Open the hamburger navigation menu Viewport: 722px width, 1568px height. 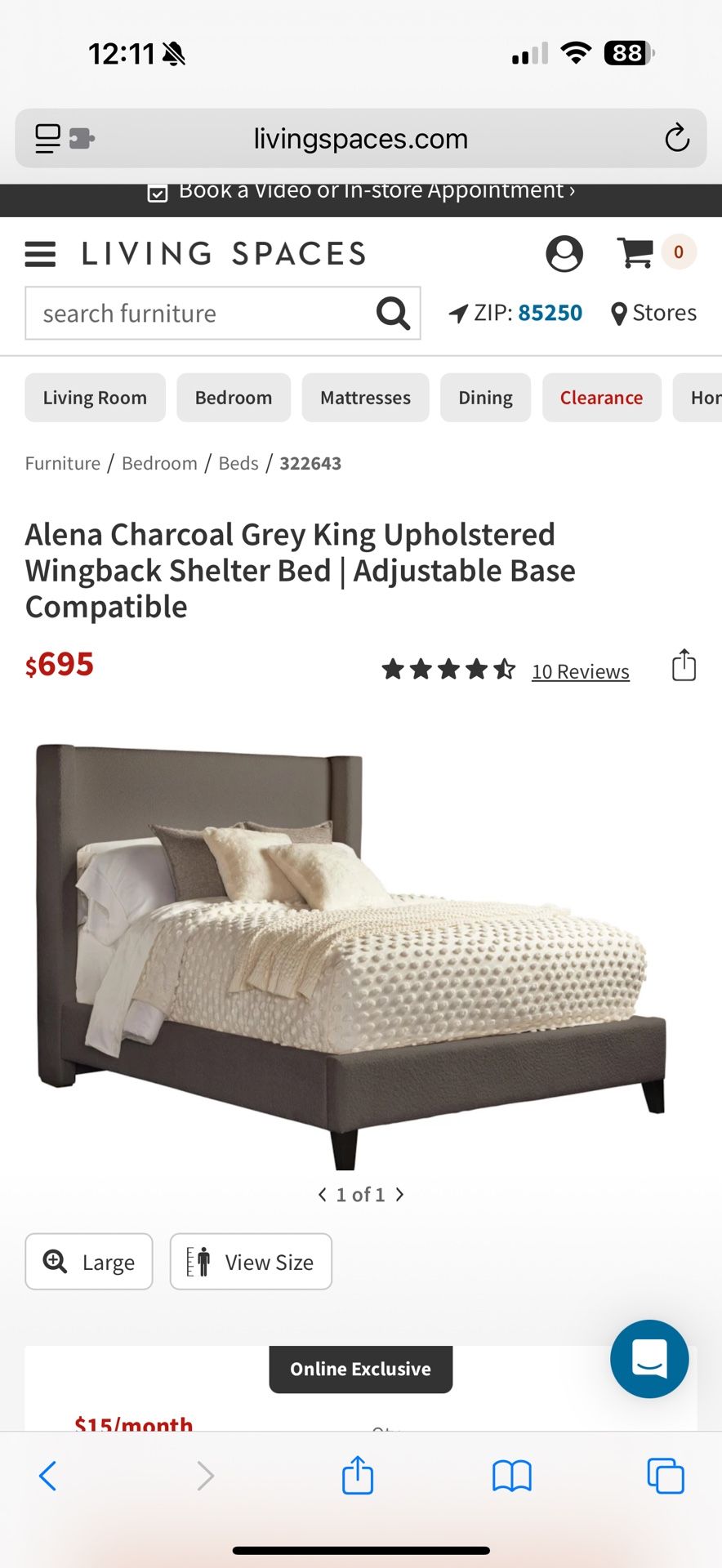[x=39, y=254]
